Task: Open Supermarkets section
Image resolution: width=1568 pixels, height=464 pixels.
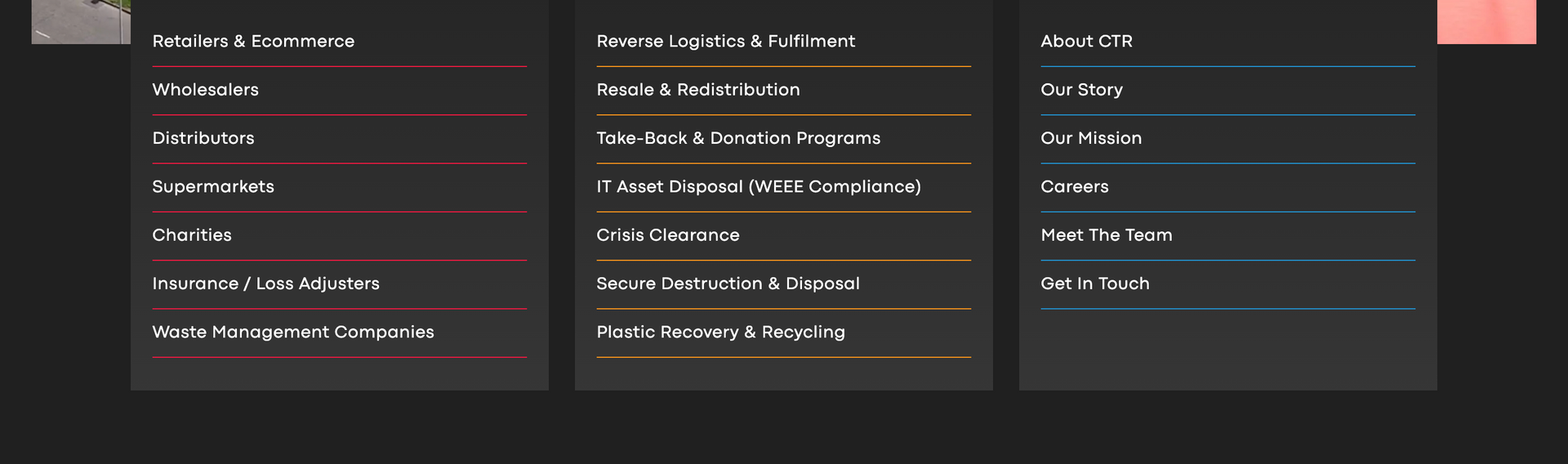Action: pos(212,187)
